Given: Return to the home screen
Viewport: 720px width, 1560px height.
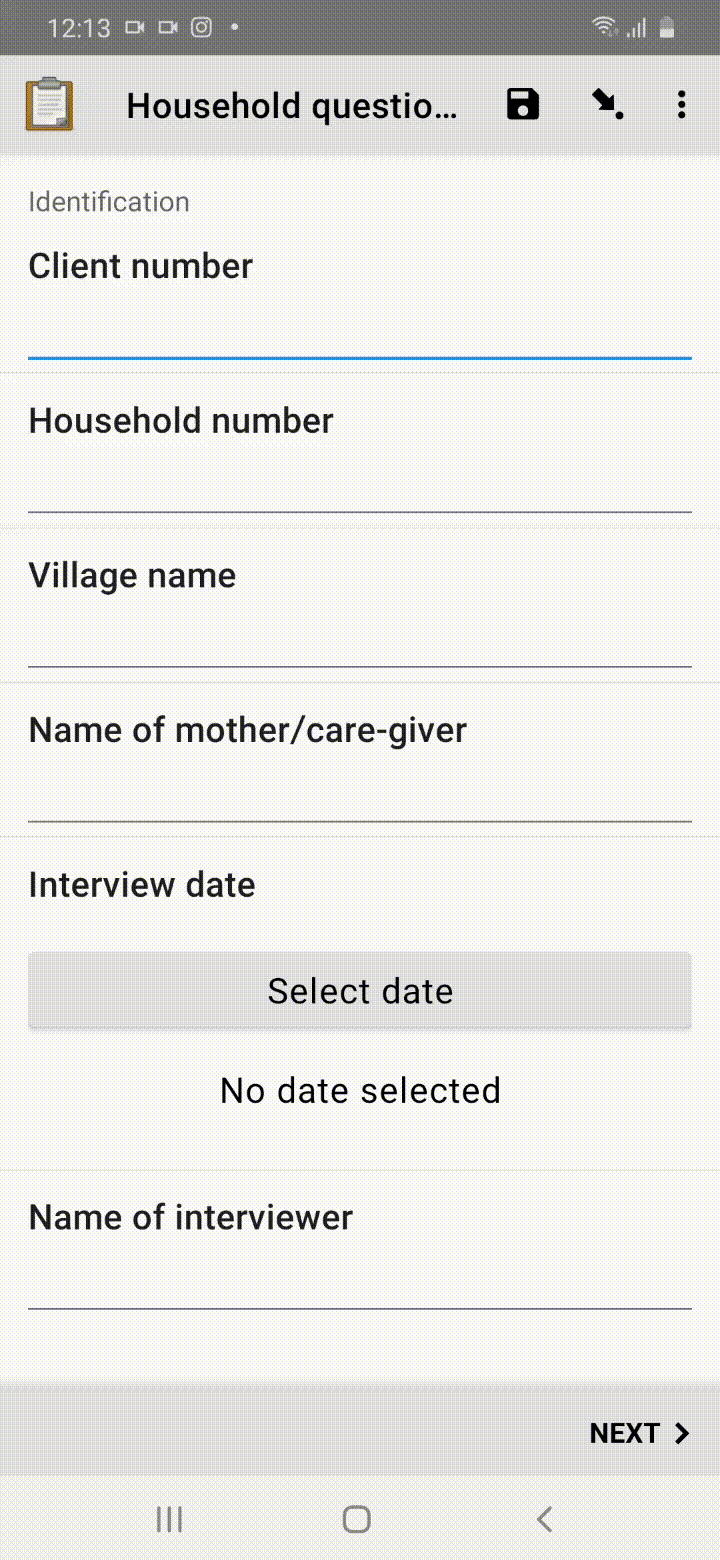Looking at the screenshot, I should [357, 1520].
